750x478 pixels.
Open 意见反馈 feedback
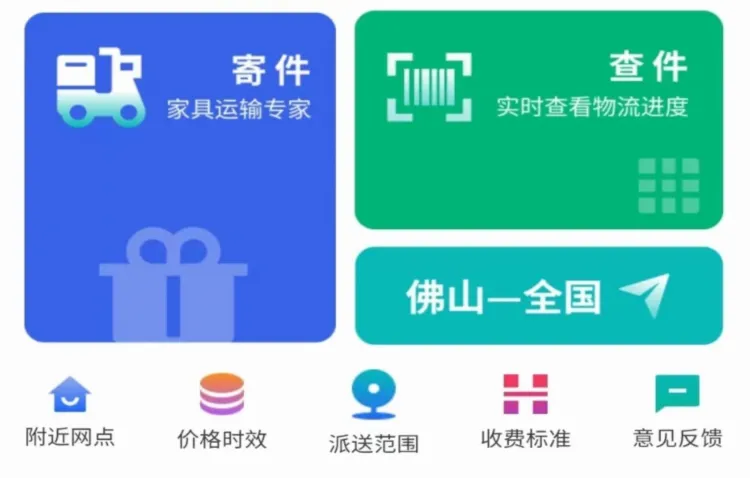click(677, 412)
